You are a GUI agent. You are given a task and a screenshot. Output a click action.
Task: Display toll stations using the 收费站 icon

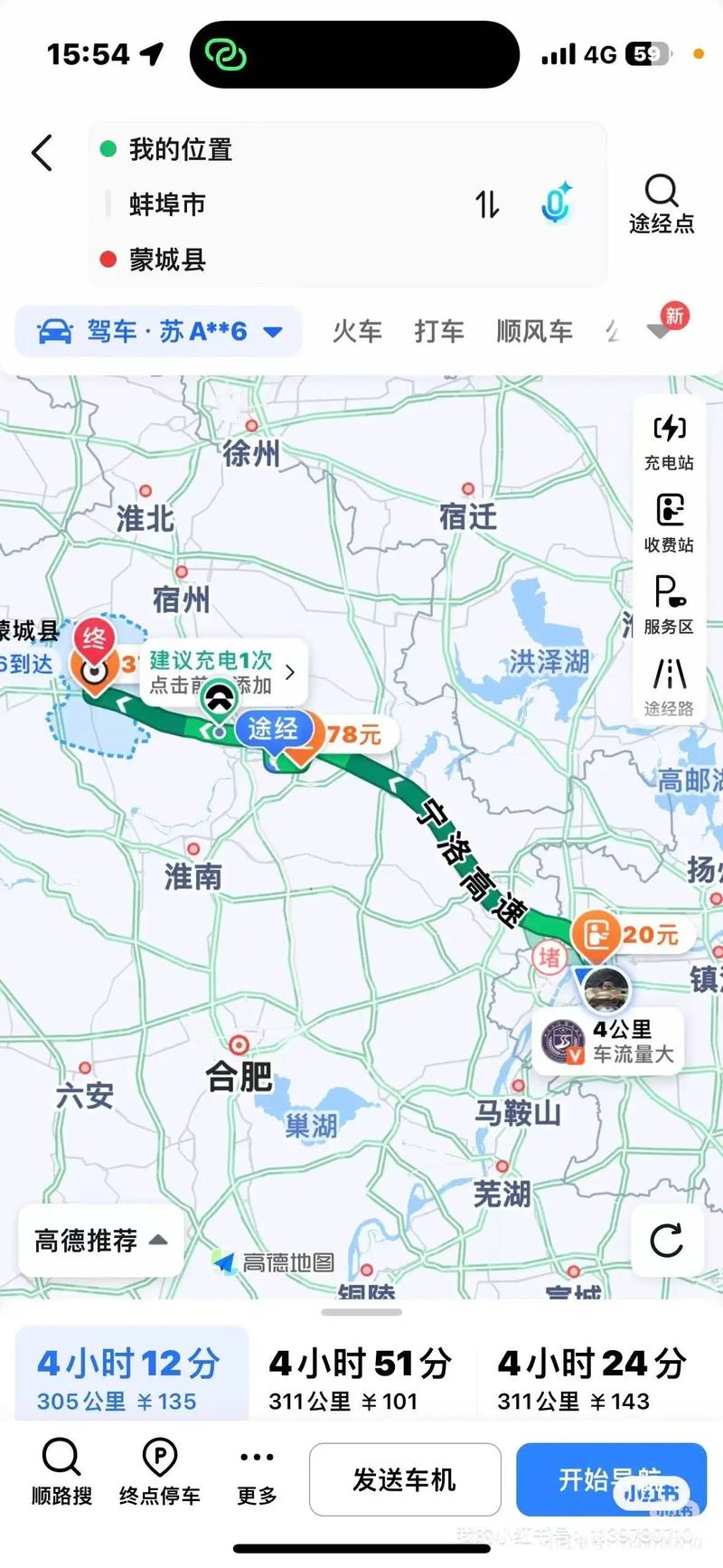click(x=668, y=524)
